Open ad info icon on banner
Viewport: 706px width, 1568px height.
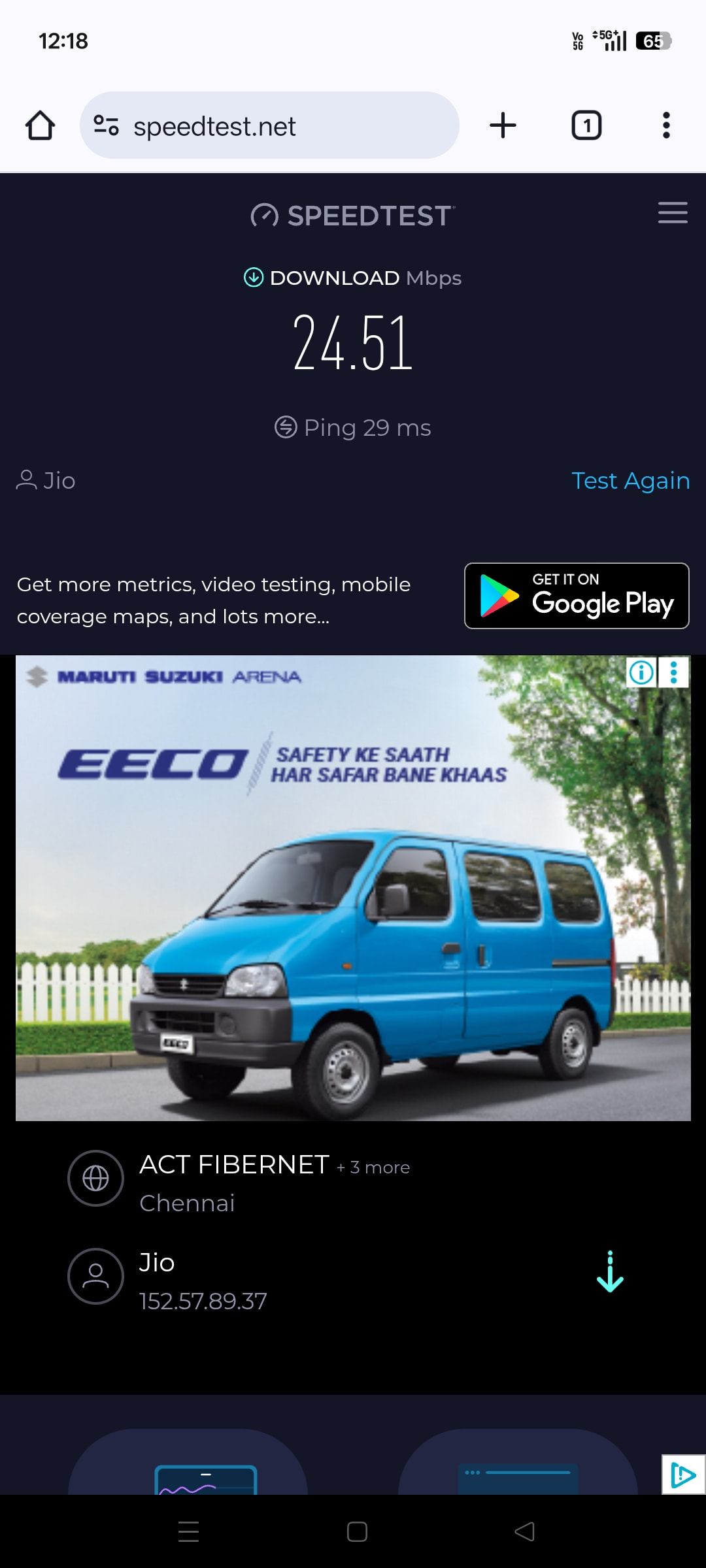tap(641, 672)
